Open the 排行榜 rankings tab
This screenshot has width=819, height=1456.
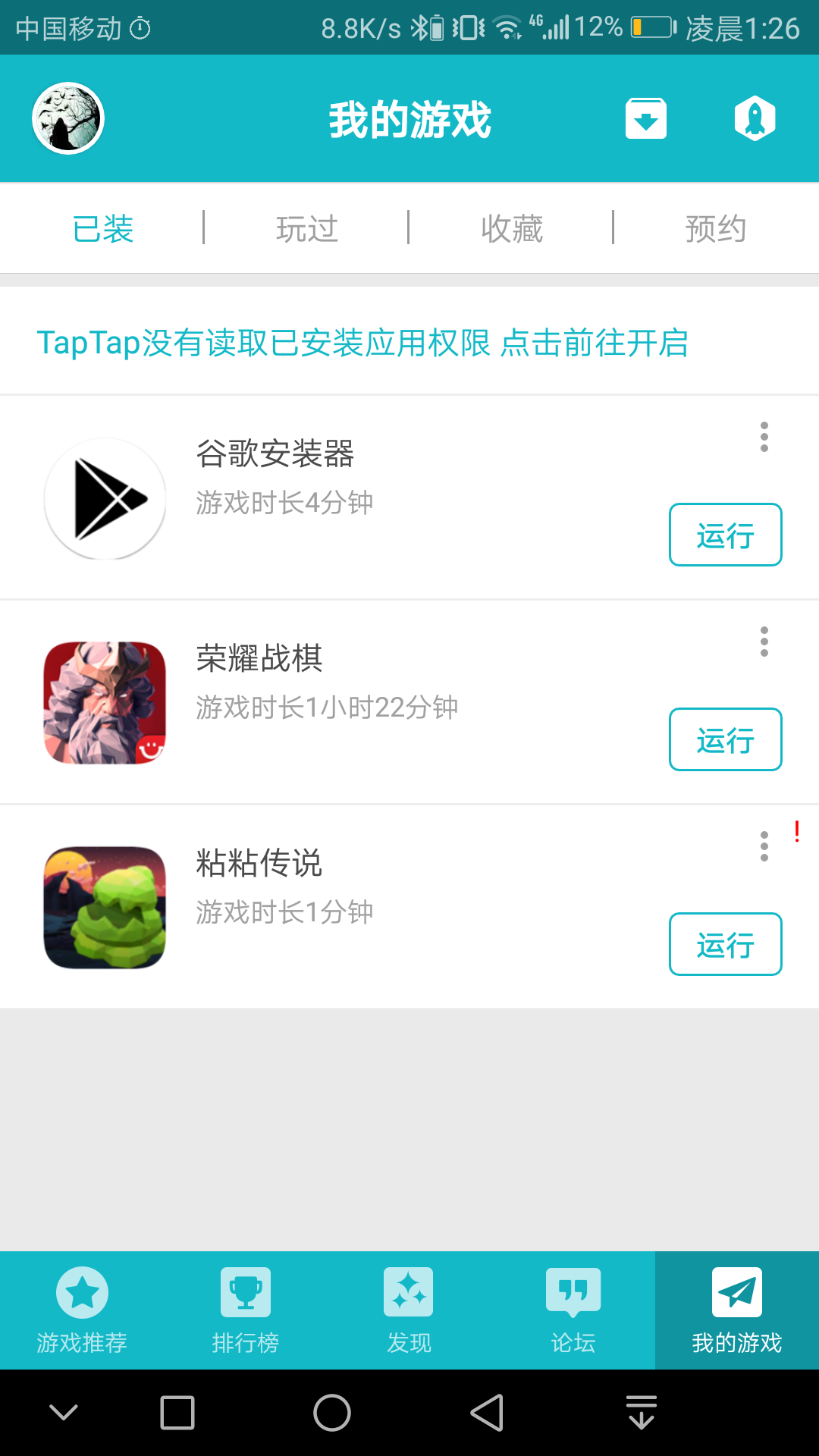coord(246,1310)
